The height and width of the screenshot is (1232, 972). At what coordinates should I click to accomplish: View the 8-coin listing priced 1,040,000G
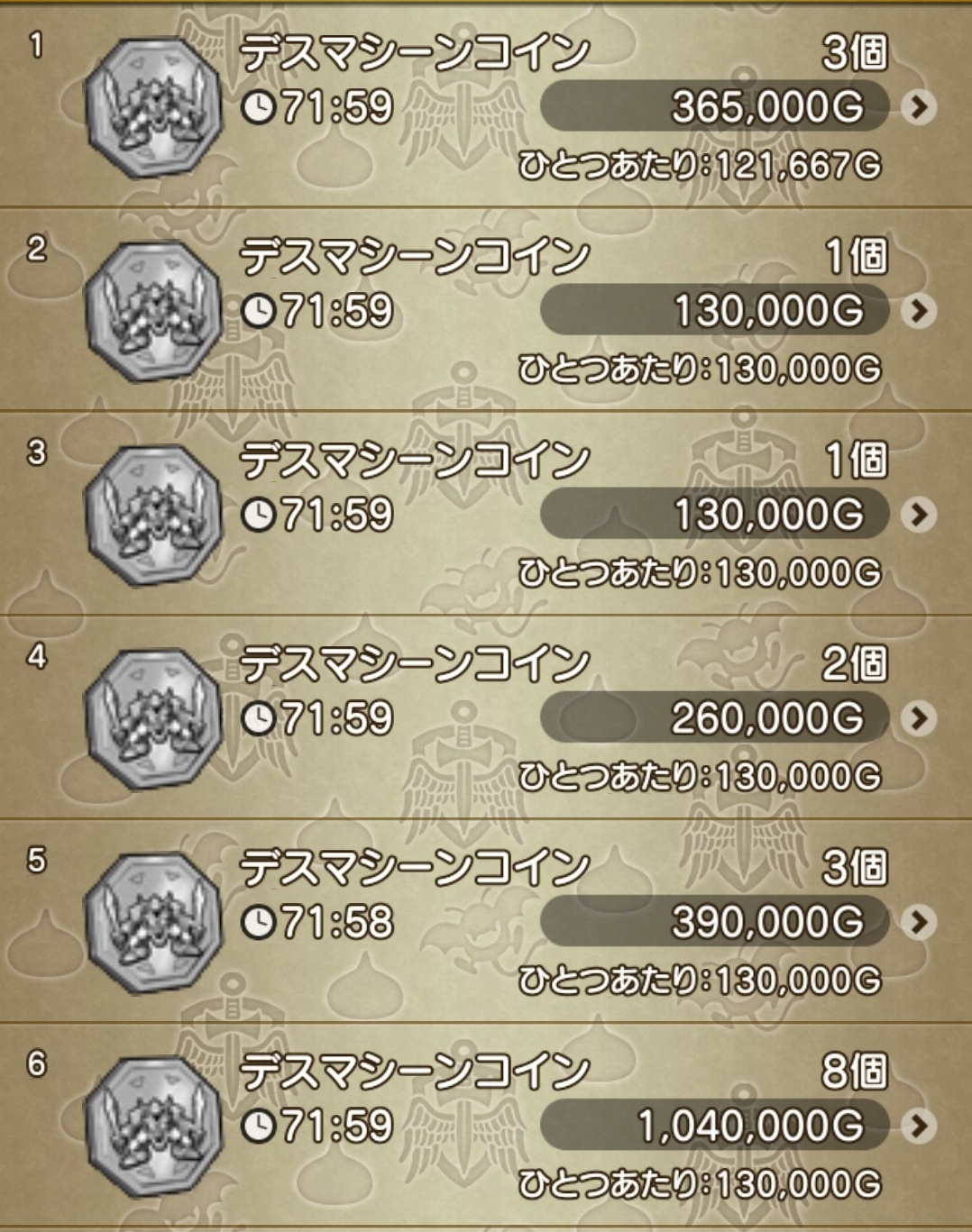(918, 1126)
